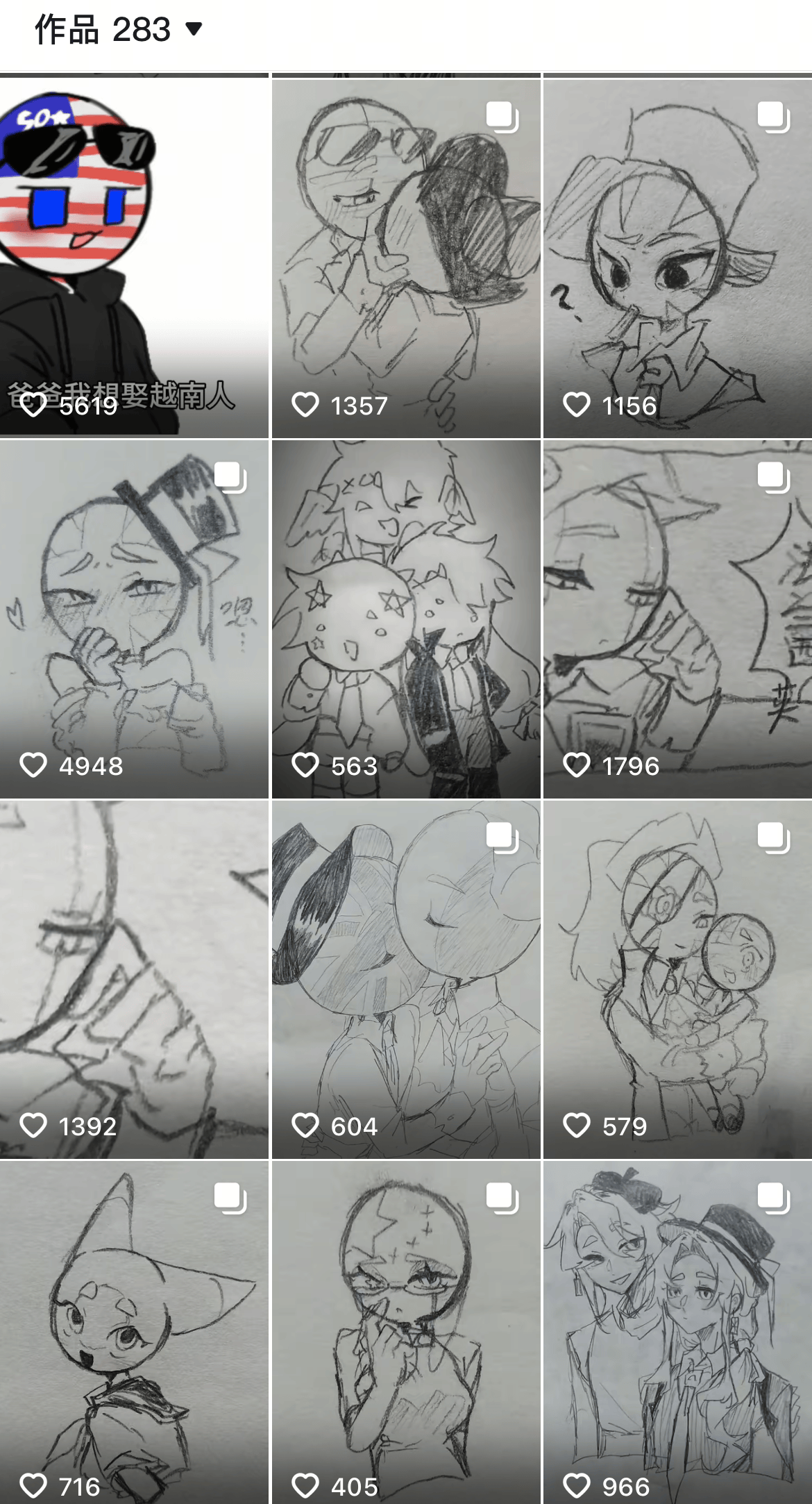The image size is (812, 1504).
Task: Open the post with 5619 likes
Action: (x=134, y=257)
